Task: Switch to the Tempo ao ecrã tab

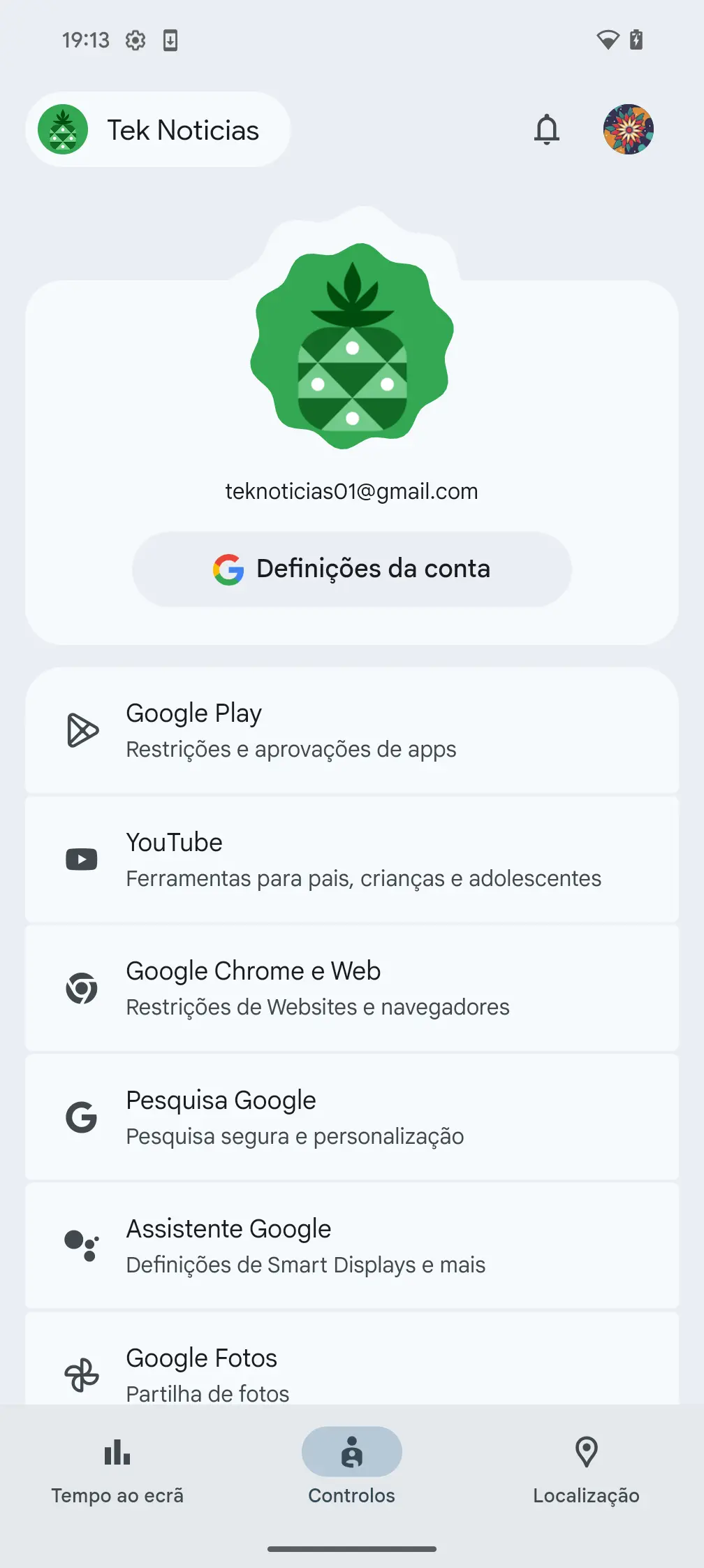Action: 117,1467
